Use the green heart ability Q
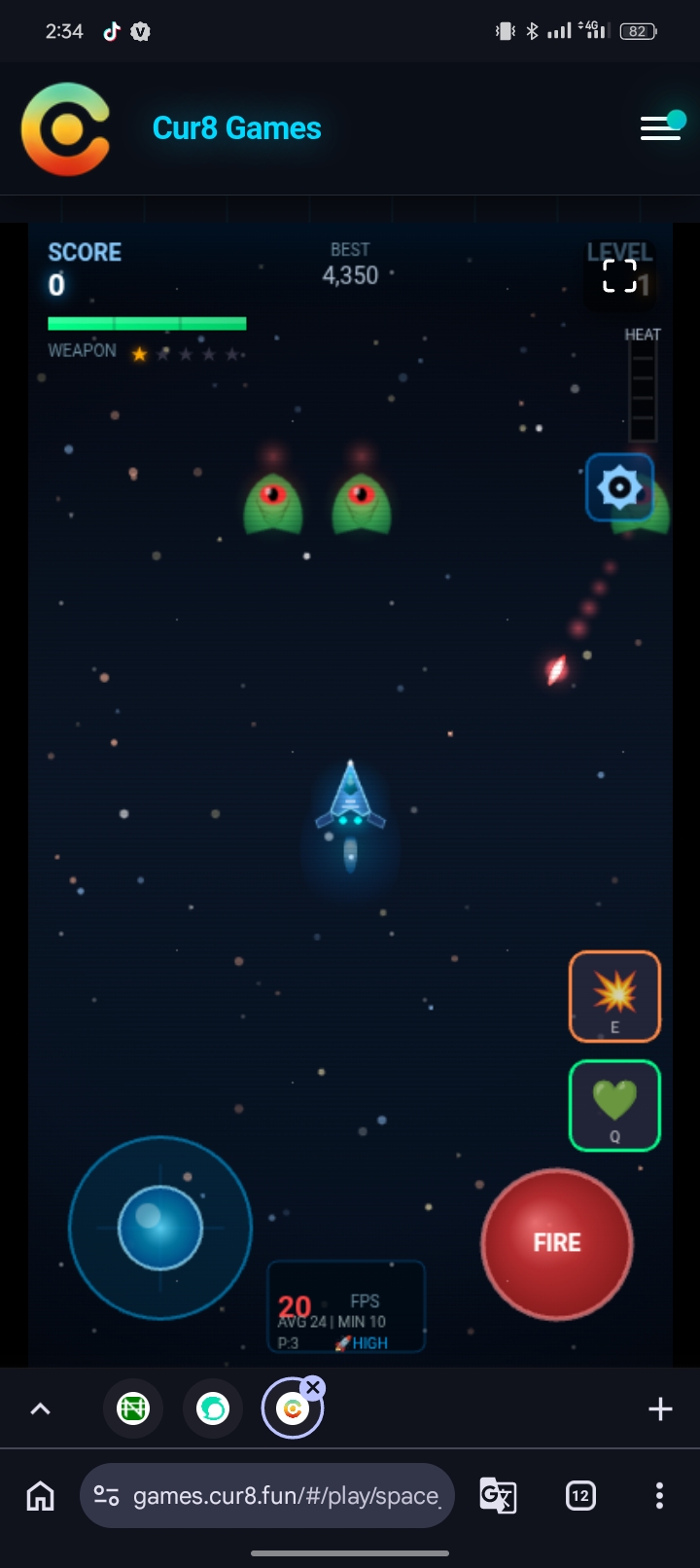Screen dimensions: 700x1568 [x=614, y=1105]
